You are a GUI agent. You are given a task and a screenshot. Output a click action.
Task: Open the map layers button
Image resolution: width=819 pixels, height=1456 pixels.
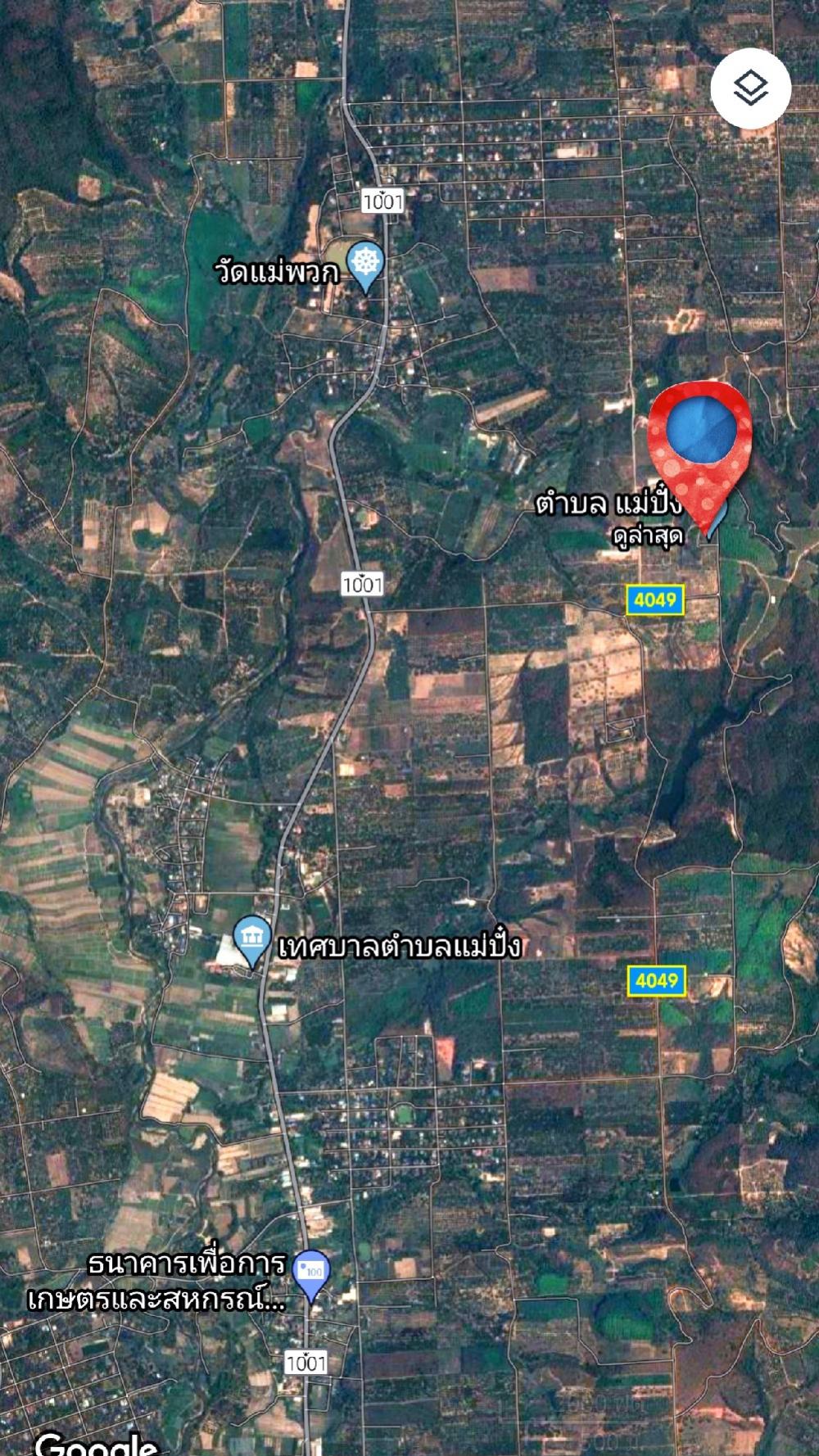(x=750, y=88)
